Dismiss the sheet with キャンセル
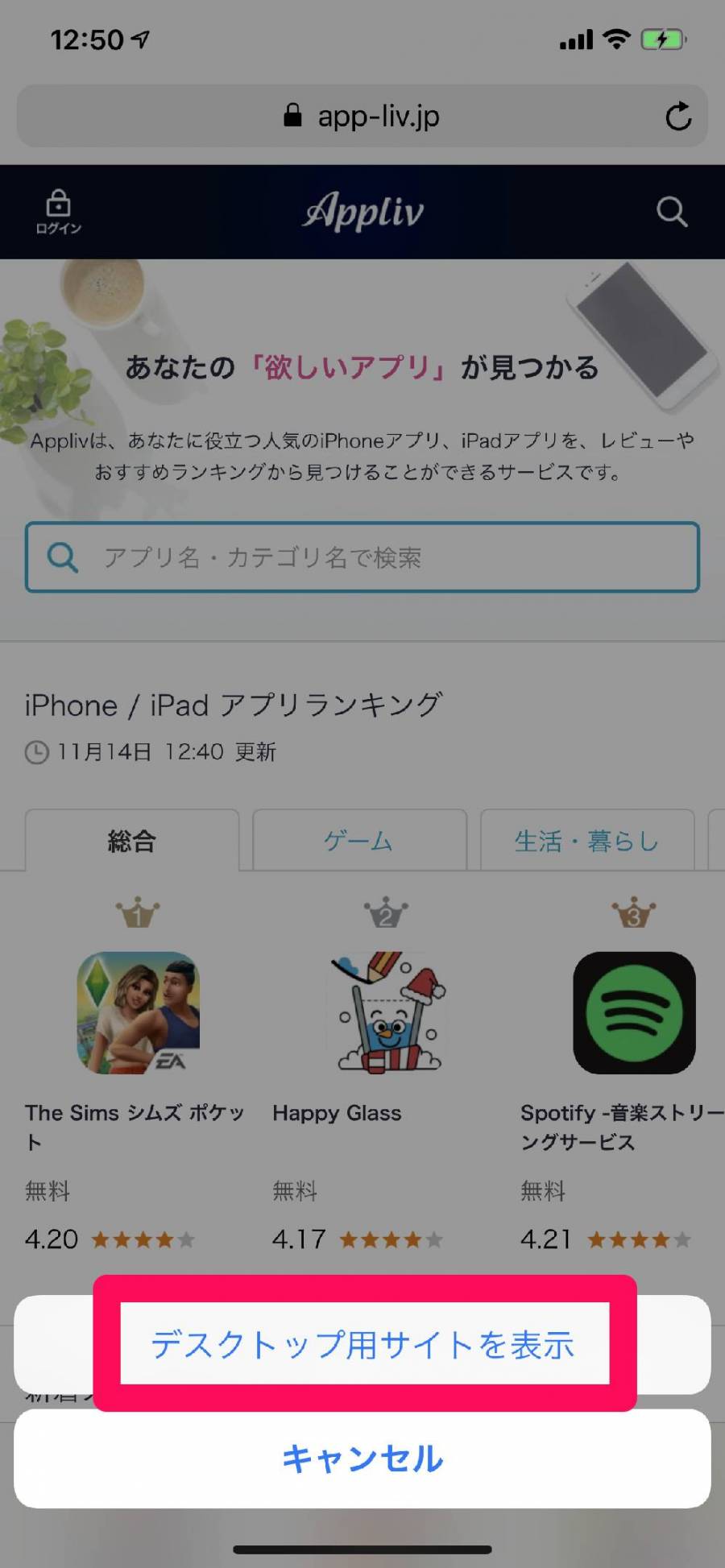725x1568 pixels. pyautogui.click(x=362, y=1458)
